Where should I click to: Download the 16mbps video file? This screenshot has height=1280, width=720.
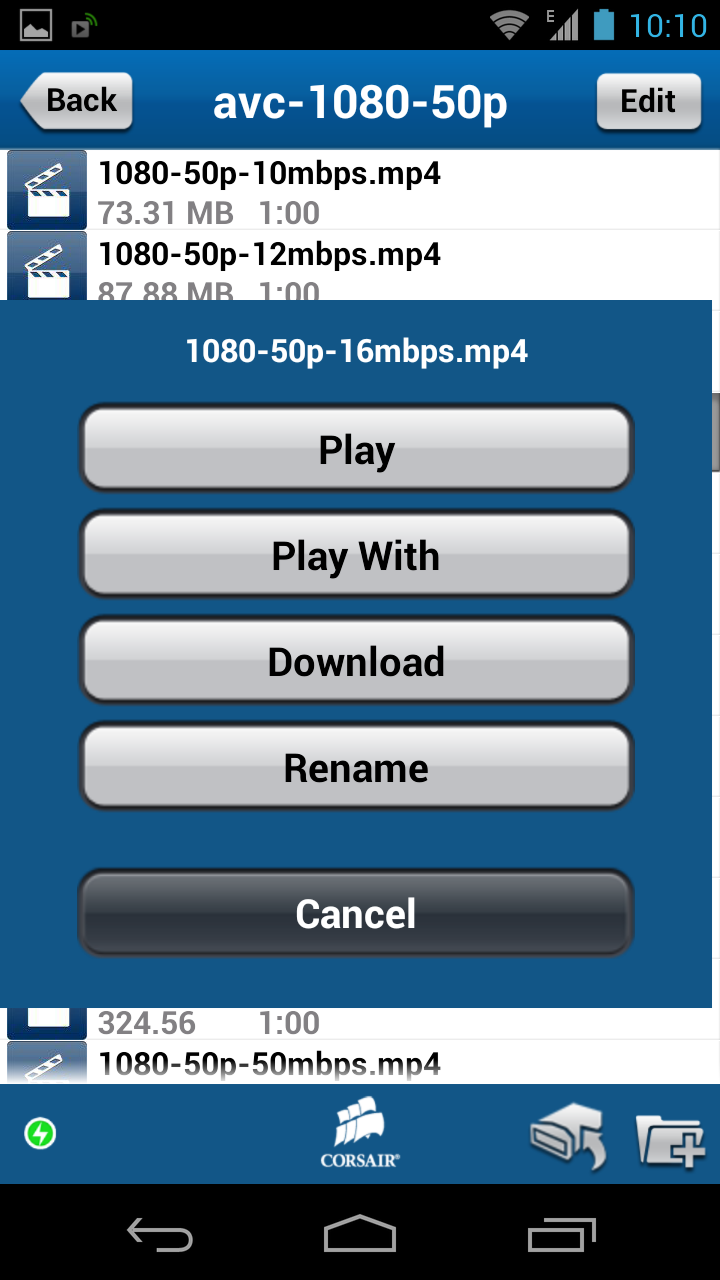coord(356,661)
